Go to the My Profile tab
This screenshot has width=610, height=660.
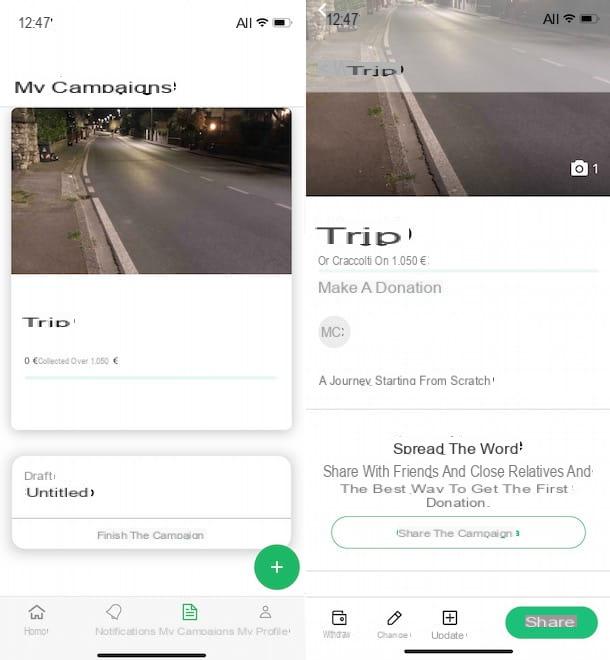tap(265, 619)
